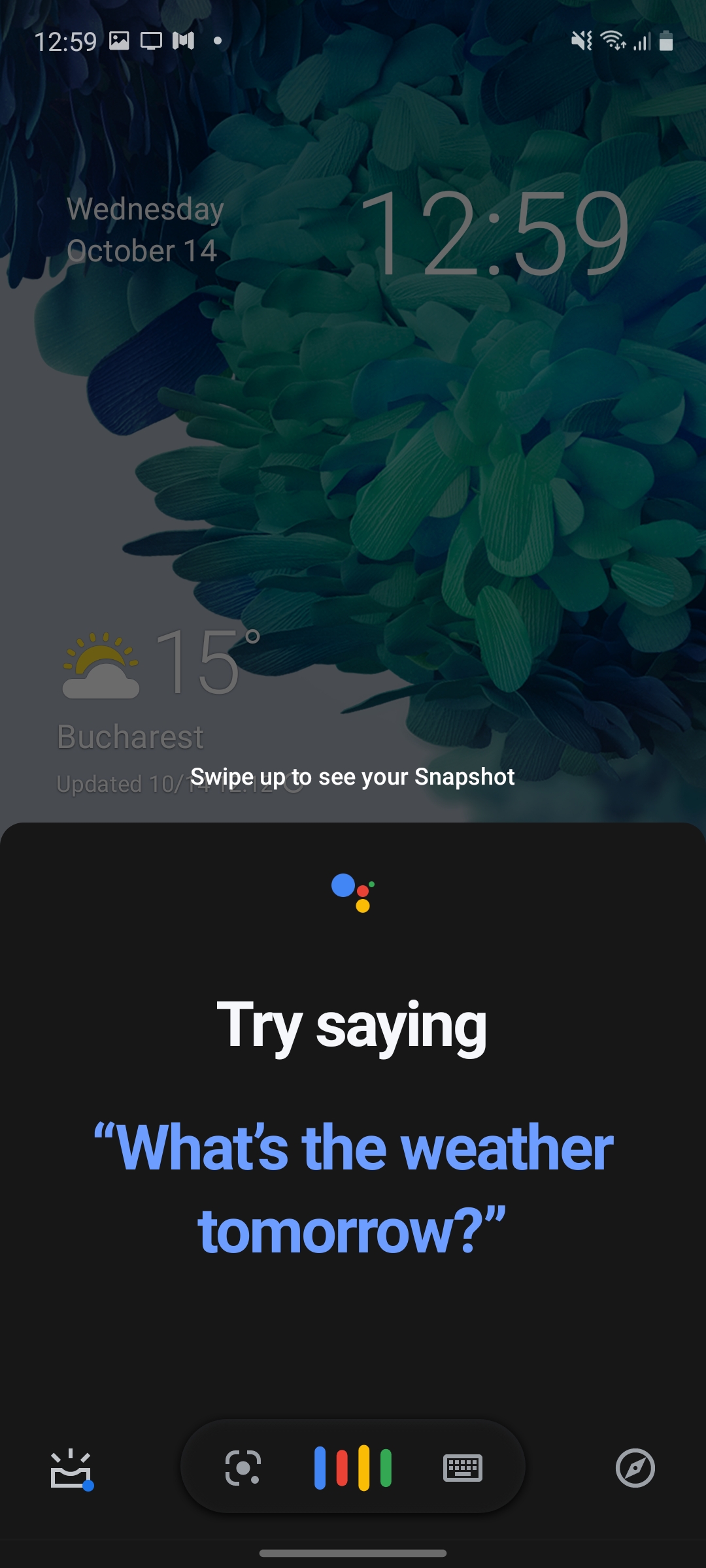Open the Explore compass icon
The image size is (706, 1568).
(x=635, y=1468)
